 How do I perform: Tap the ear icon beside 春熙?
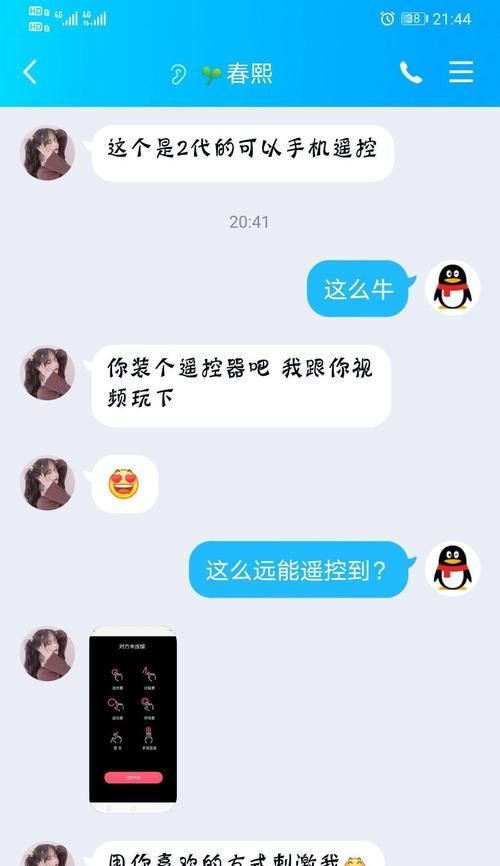pos(178,74)
